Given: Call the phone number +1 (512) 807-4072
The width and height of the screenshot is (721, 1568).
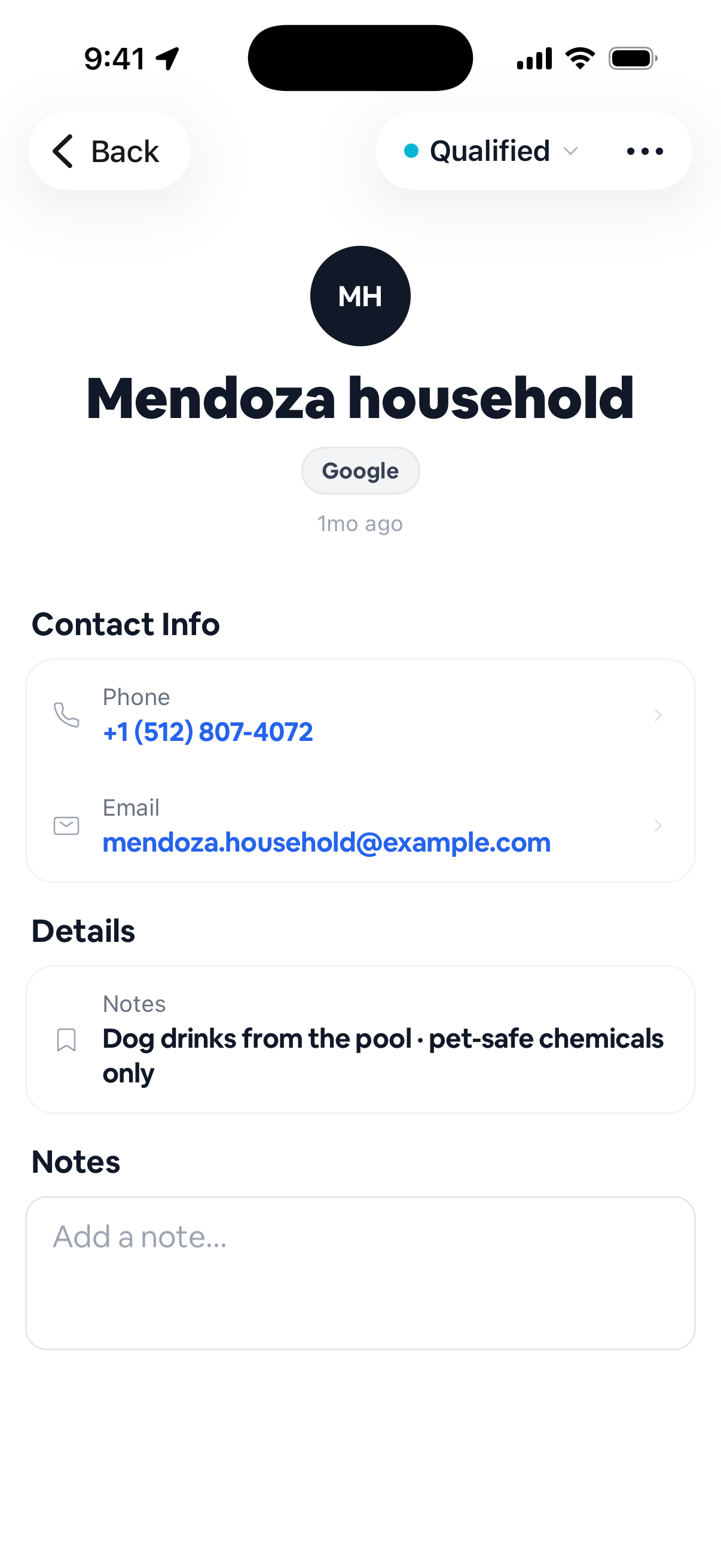Looking at the screenshot, I should (360, 715).
